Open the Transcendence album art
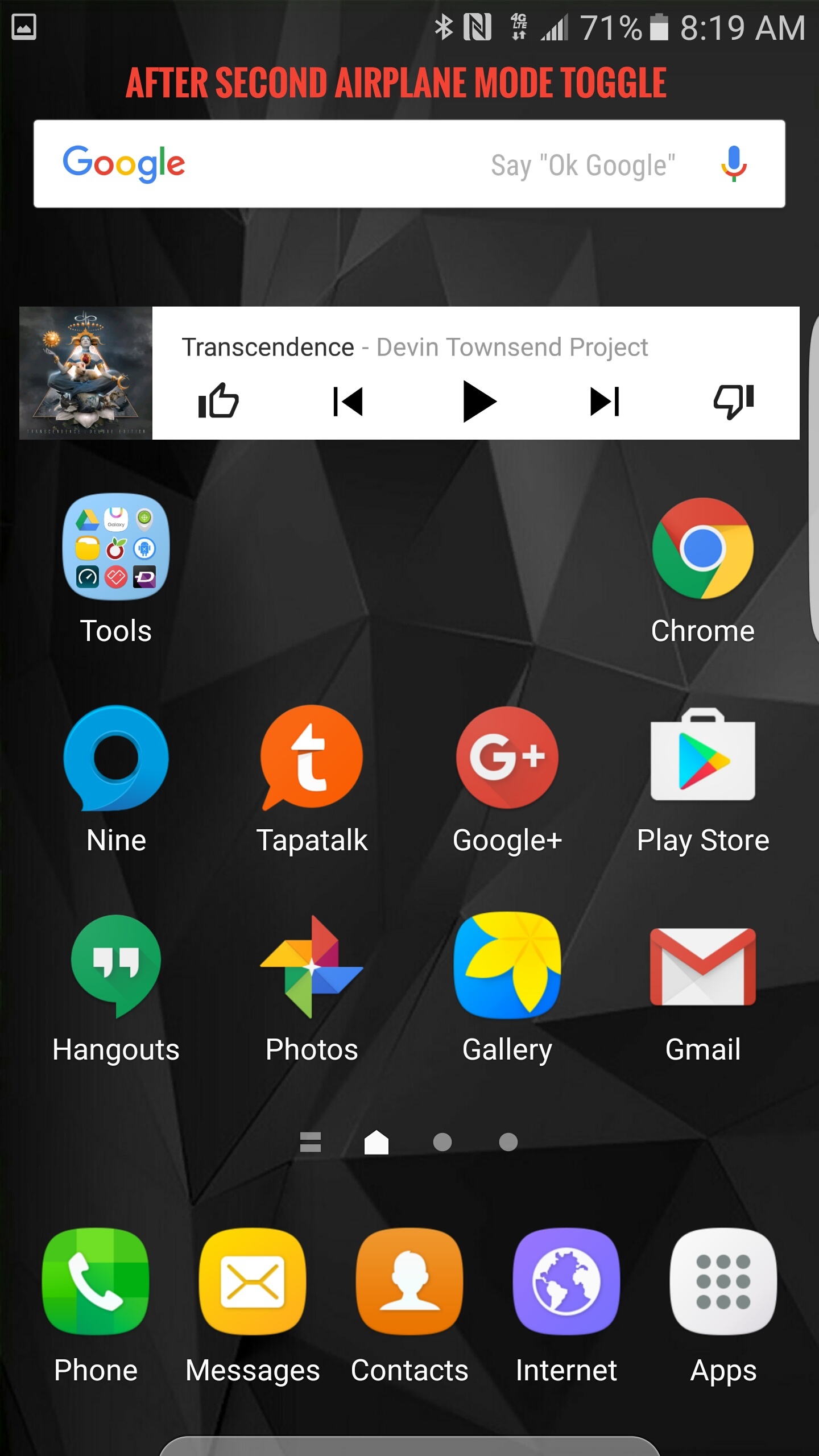Viewport: 819px width, 1456px height. [86, 373]
